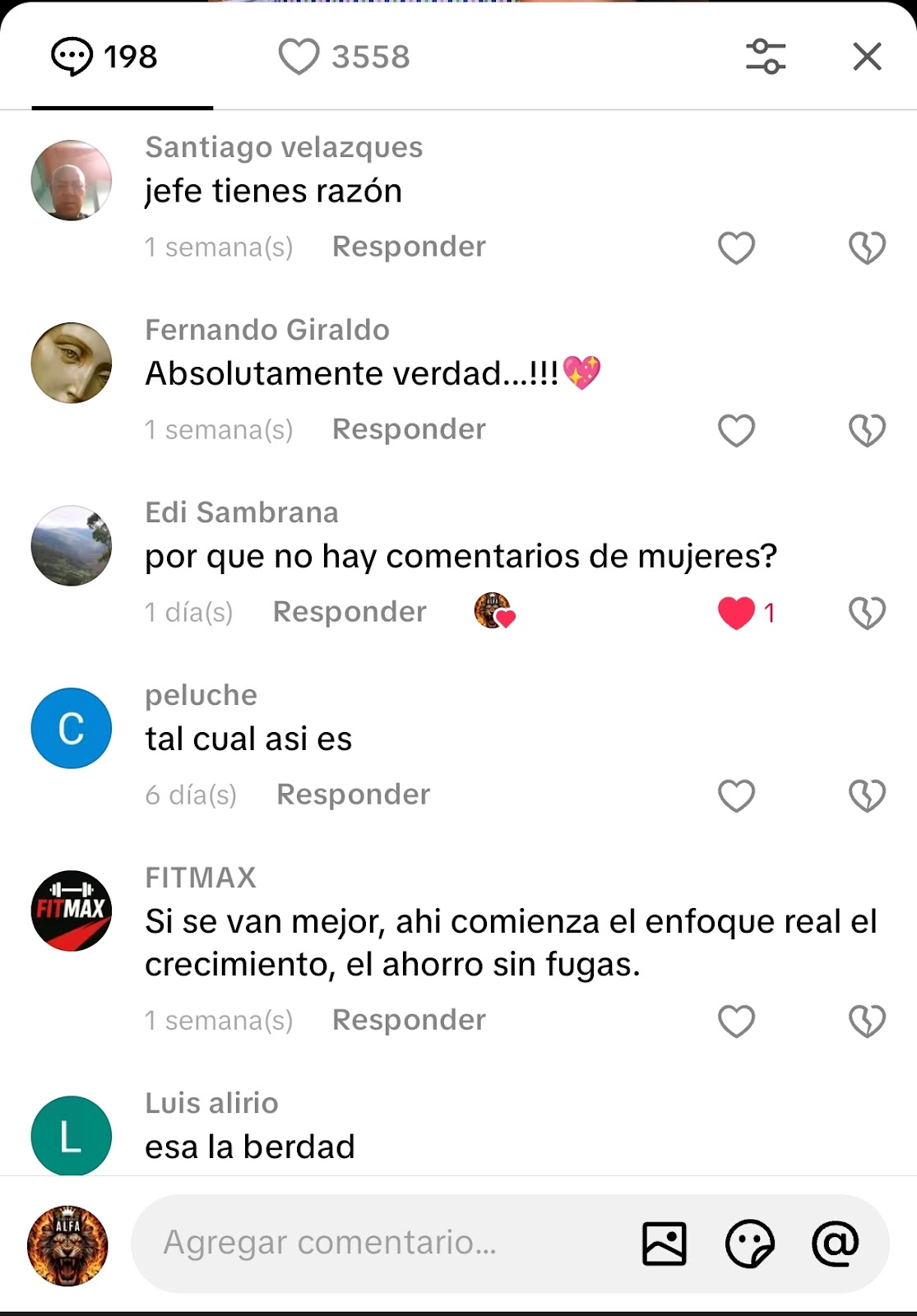917x1316 pixels.
Task: Open Edi Sambrana's profile picture
Action: pos(72,545)
